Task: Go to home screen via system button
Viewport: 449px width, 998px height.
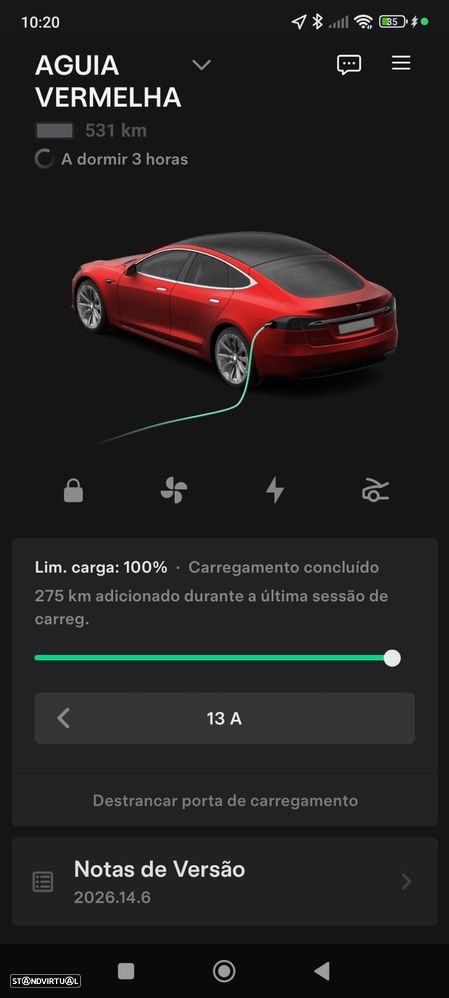Action: click(224, 971)
